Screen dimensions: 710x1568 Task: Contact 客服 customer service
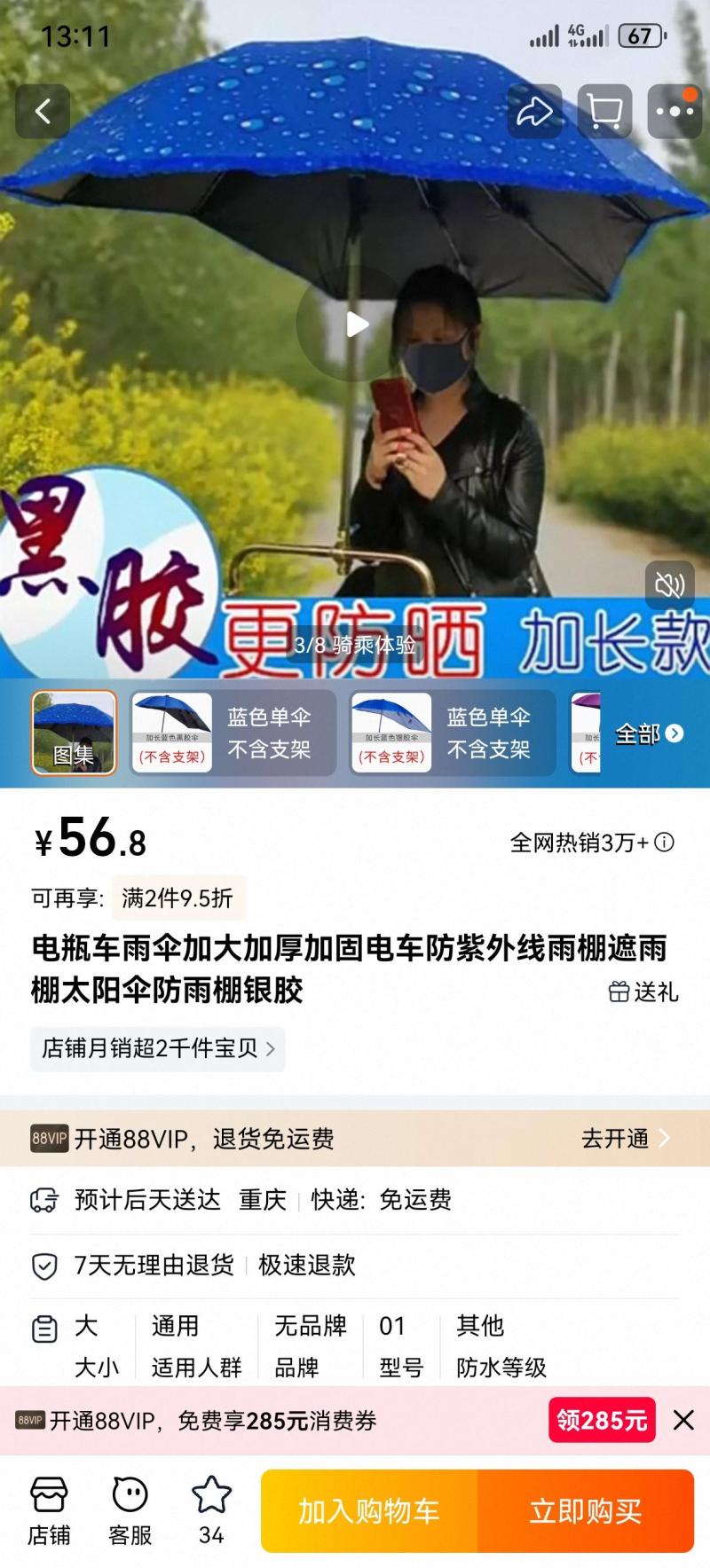tap(130, 1511)
